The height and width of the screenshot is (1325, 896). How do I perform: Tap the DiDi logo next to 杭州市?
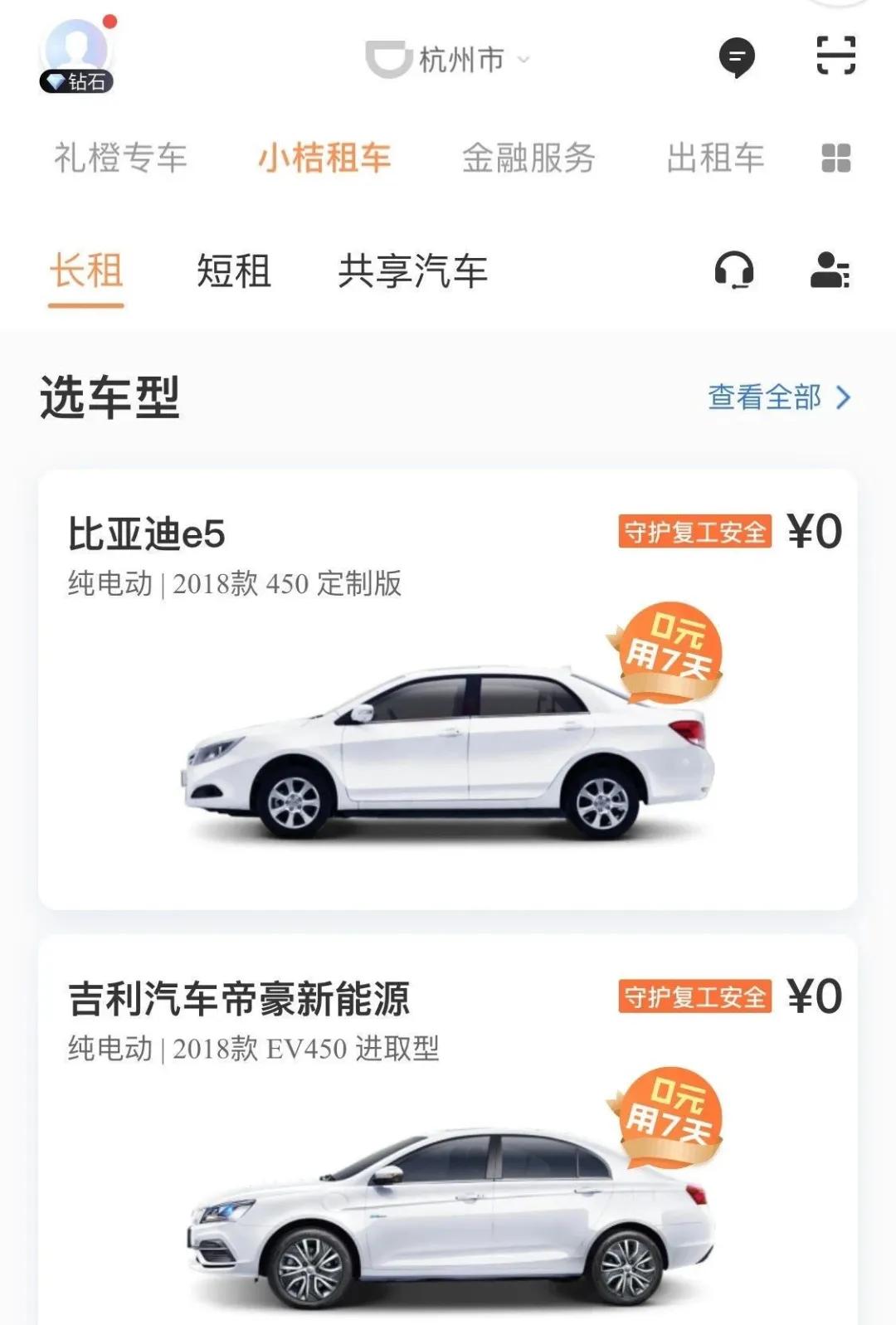385,58
